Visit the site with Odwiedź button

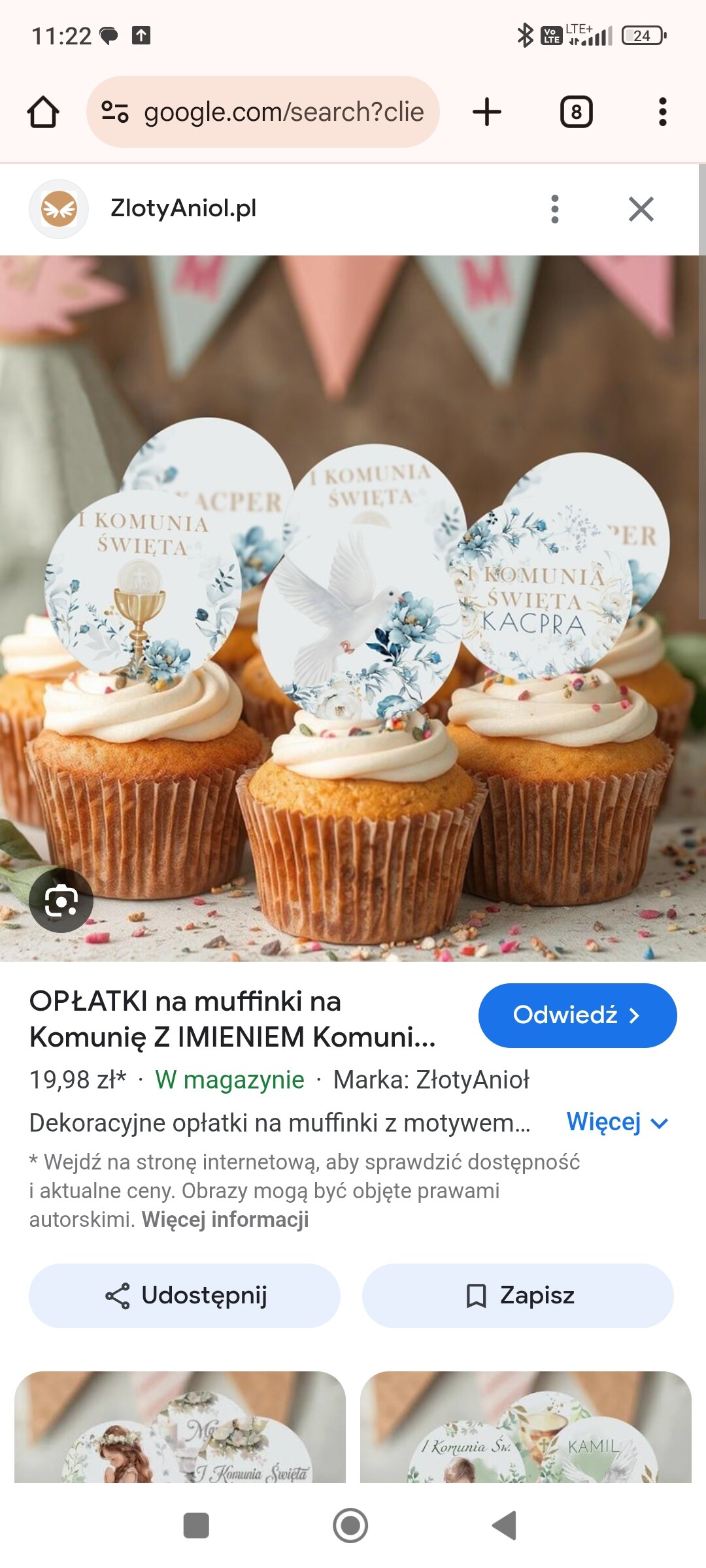[577, 1015]
